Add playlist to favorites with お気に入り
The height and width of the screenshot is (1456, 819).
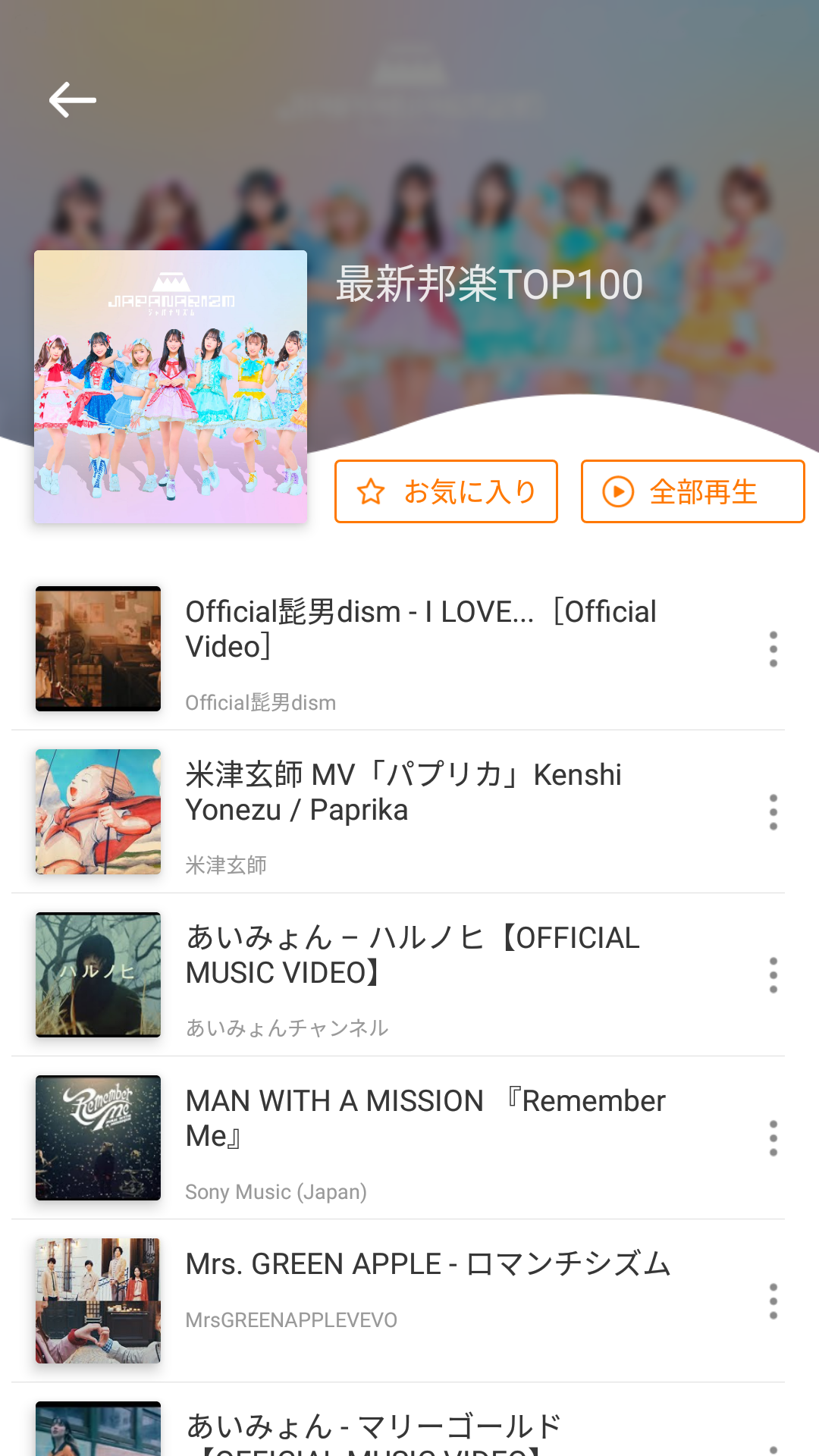point(446,491)
